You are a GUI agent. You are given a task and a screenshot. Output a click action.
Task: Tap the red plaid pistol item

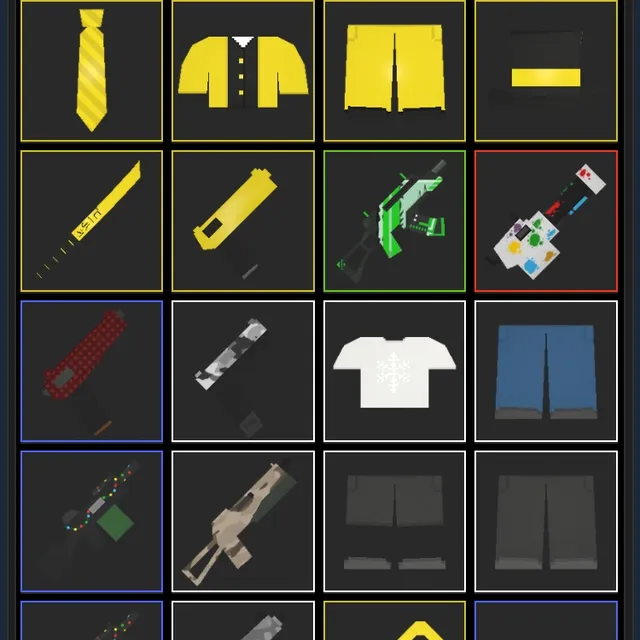pyautogui.click(x=91, y=371)
